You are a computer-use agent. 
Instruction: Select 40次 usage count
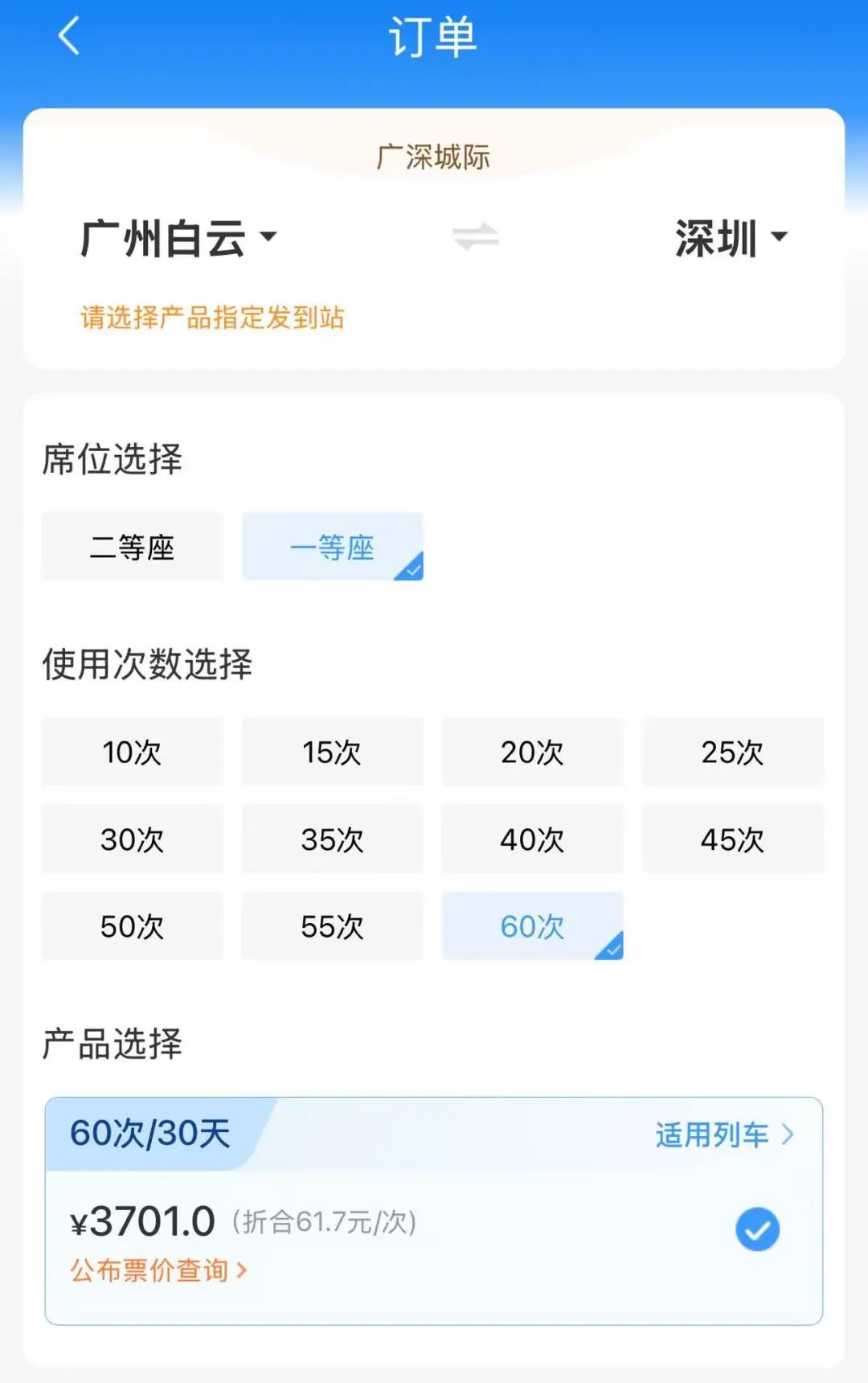[x=532, y=839]
